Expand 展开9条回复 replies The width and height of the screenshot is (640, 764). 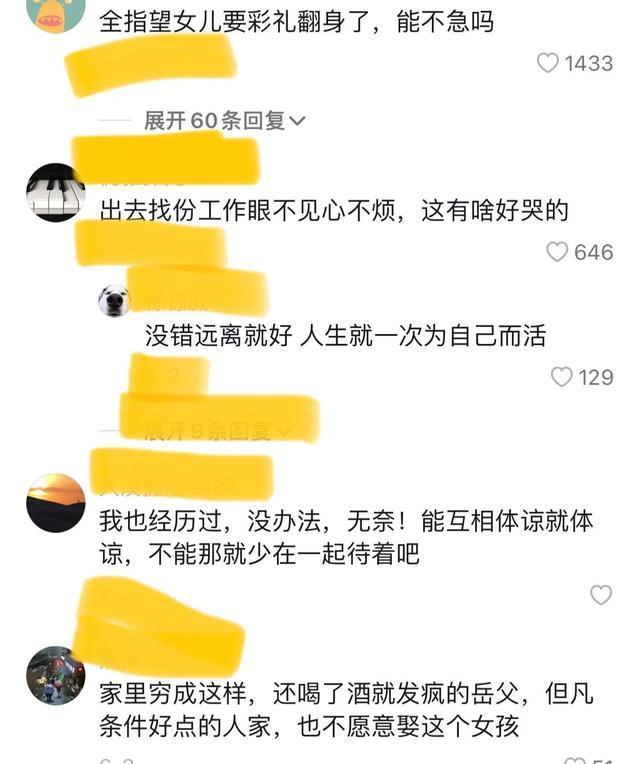224,431
